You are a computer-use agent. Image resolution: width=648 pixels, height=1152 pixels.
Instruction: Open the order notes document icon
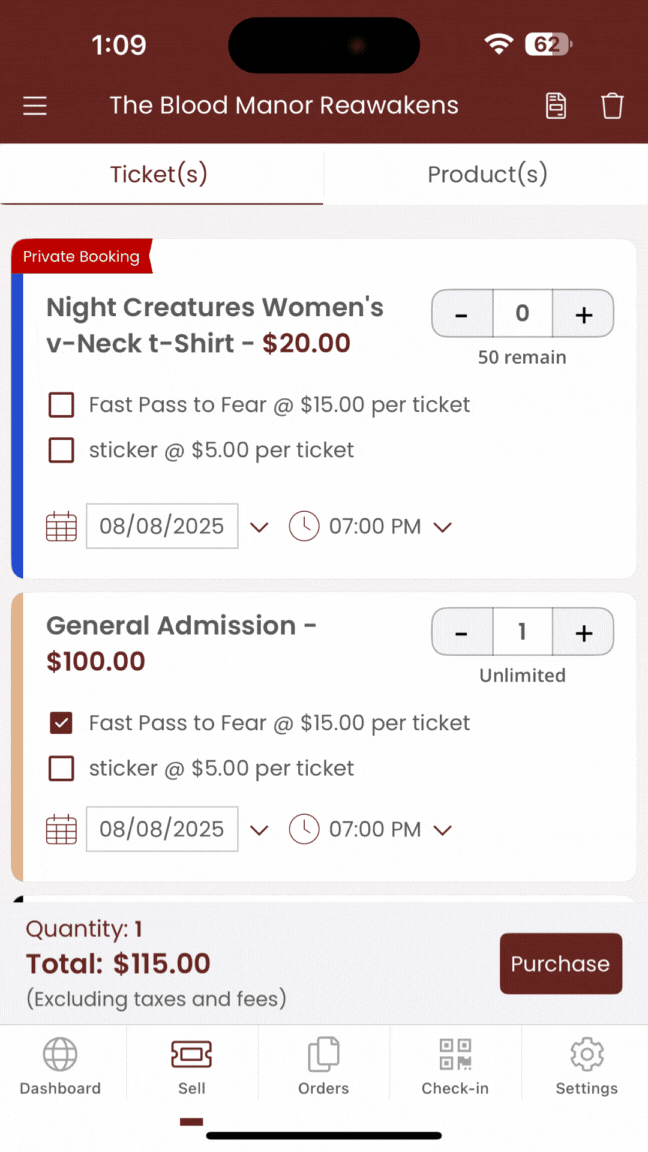[x=556, y=106]
